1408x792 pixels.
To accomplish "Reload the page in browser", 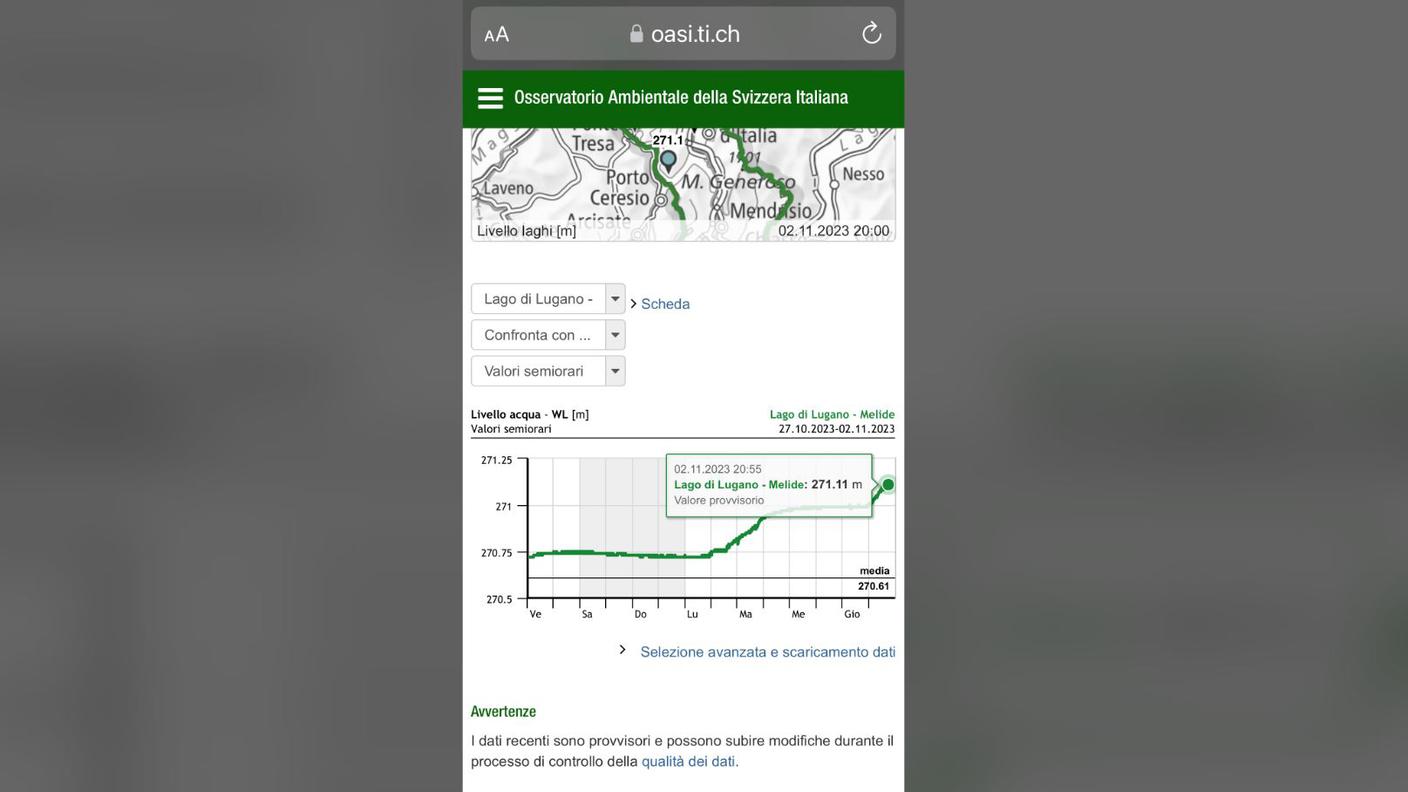I will (x=871, y=34).
